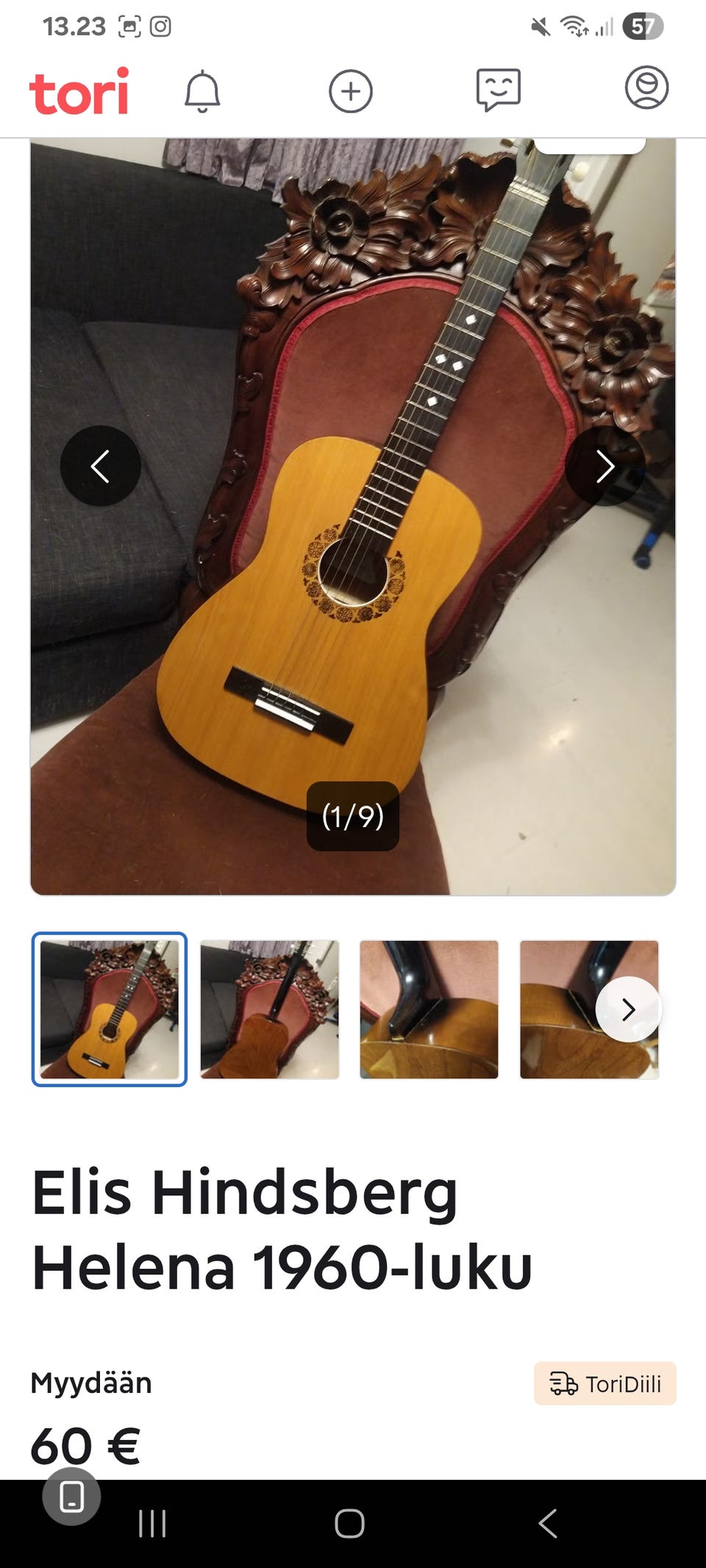Select the third thumbnail of neck joint

click(x=429, y=1009)
